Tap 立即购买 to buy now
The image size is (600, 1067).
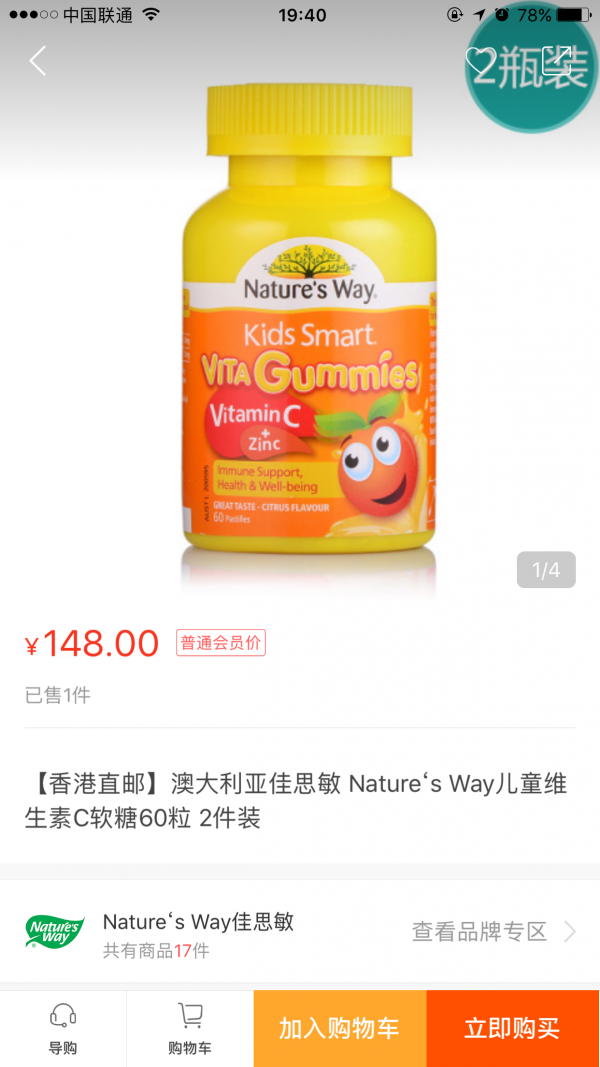[x=513, y=1028]
